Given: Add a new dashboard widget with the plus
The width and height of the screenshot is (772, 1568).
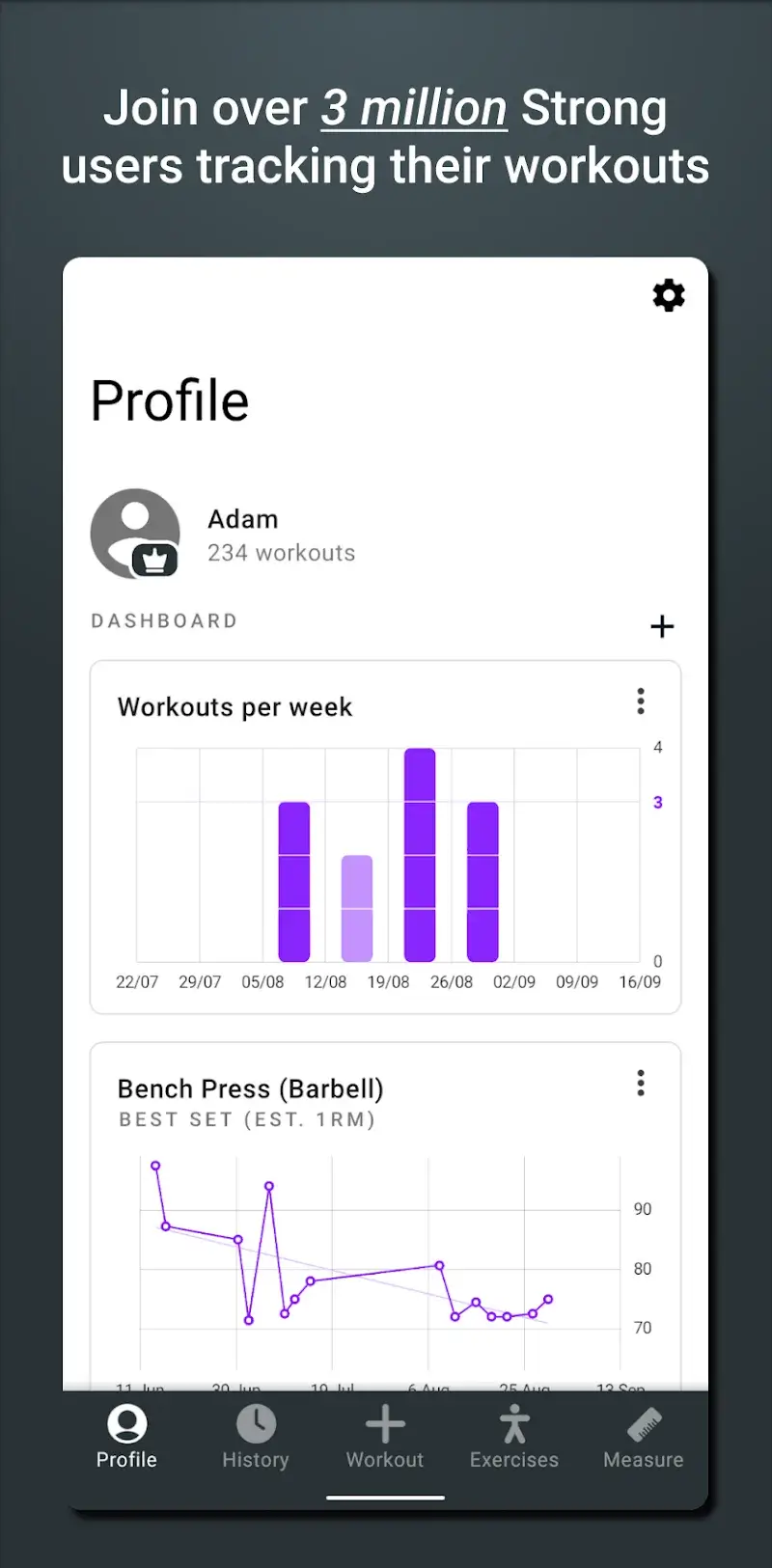Looking at the screenshot, I should [663, 626].
